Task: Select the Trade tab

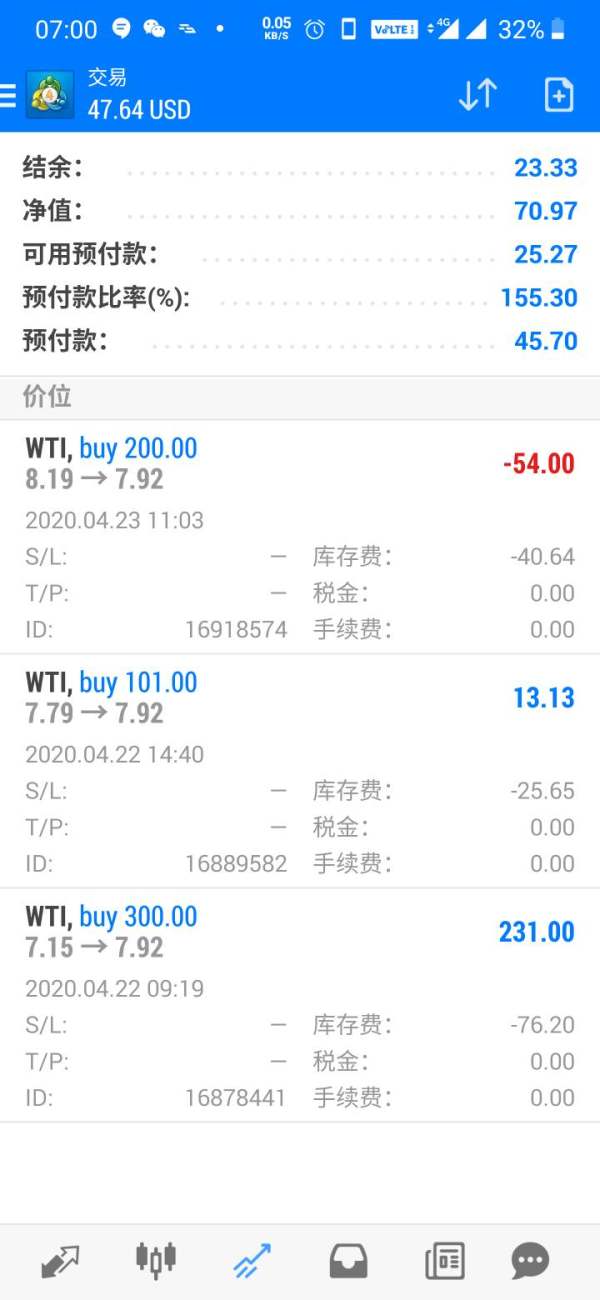Action: 252,1260
